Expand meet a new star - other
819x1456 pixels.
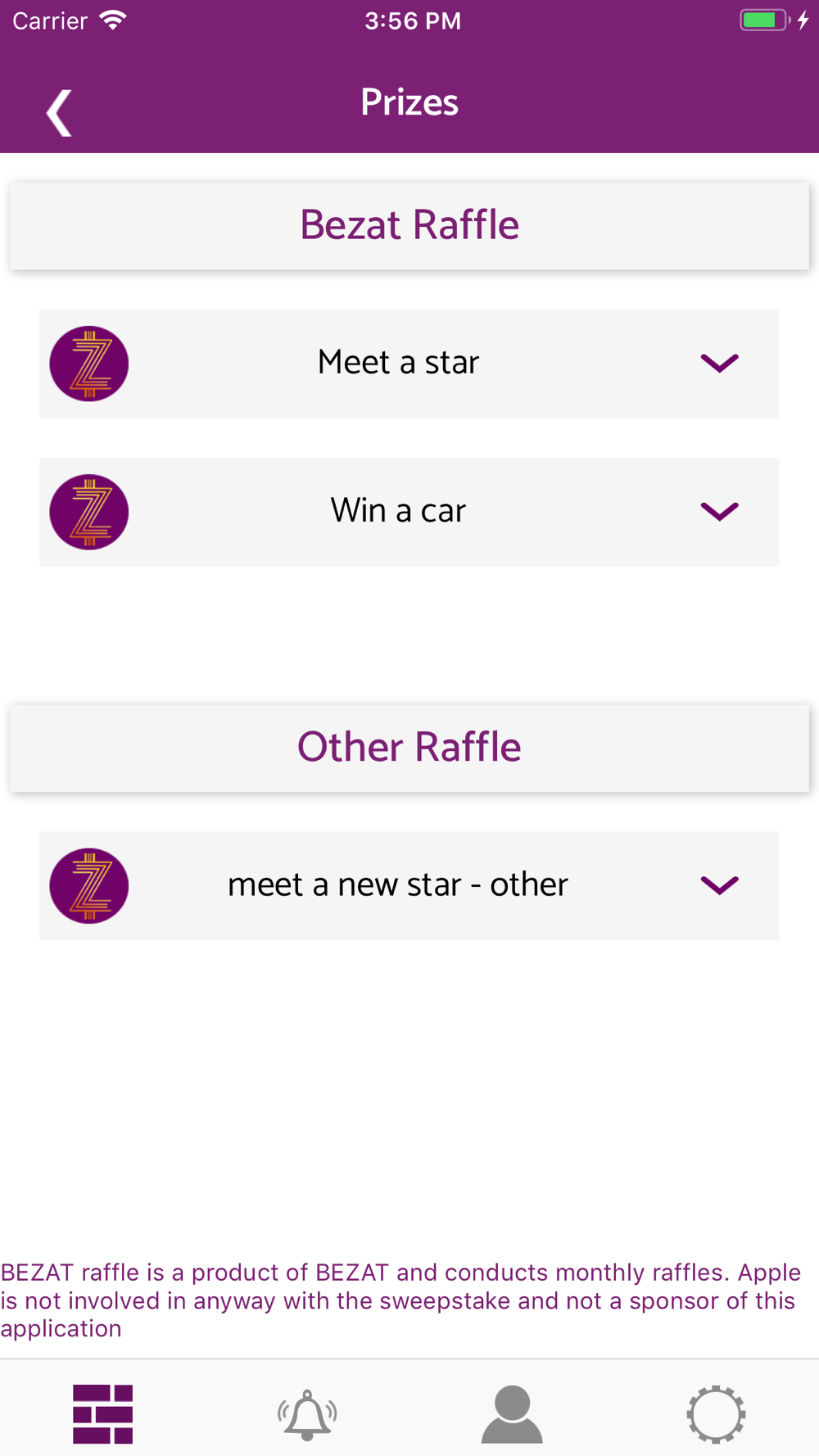[x=720, y=884]
